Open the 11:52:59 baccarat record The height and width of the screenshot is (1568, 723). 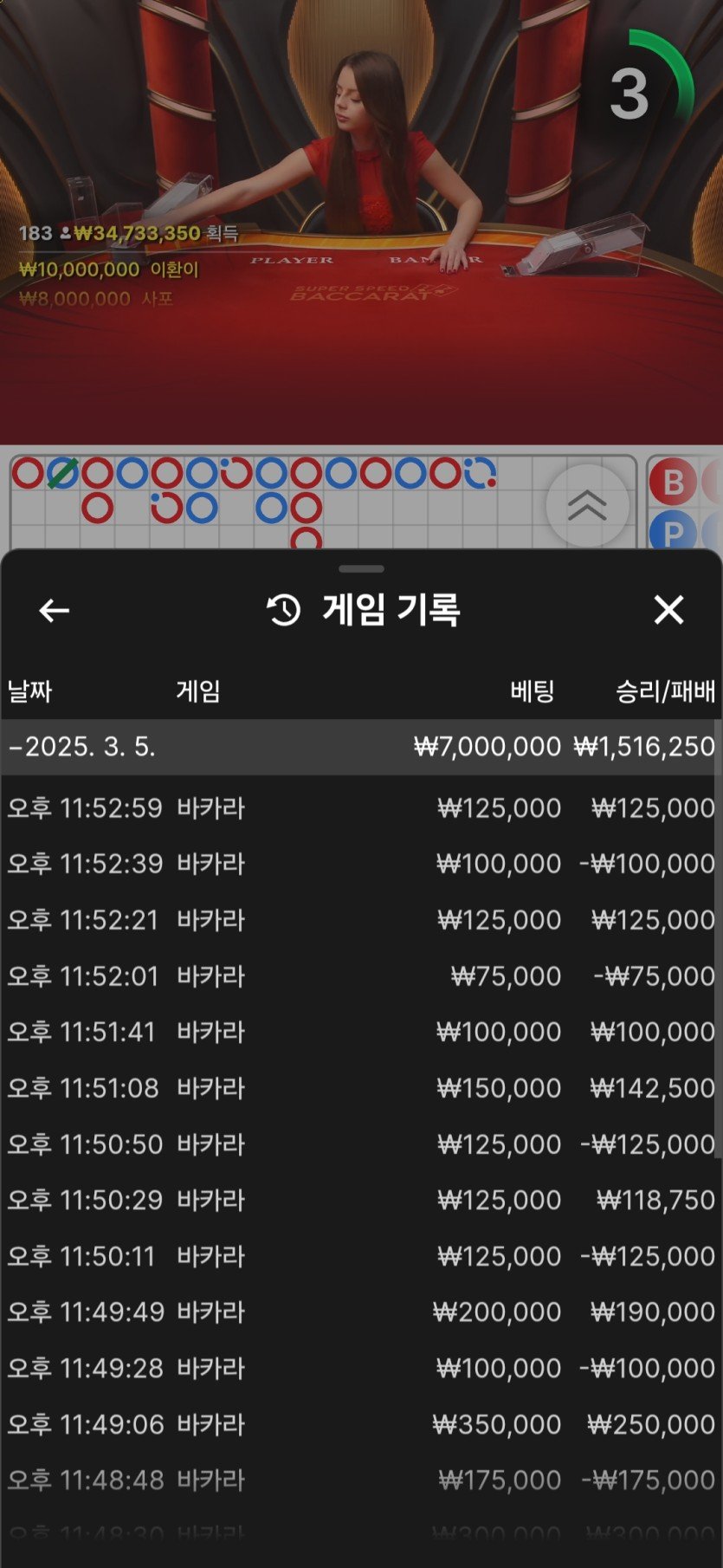pos(361,808)
